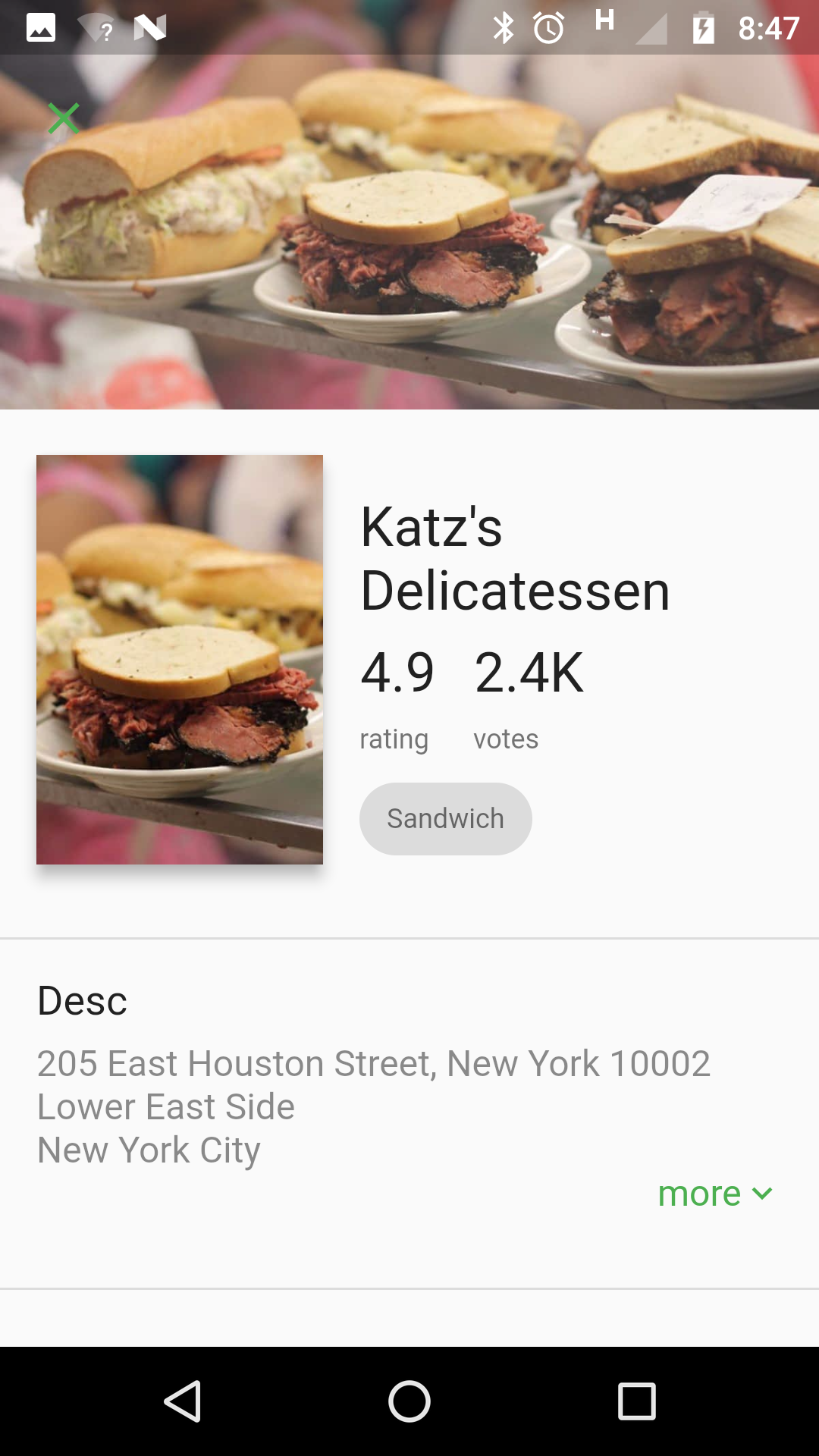819x1456 pixels.
Task: Go back using the system back button
Action: click(x=183, y=1401)
